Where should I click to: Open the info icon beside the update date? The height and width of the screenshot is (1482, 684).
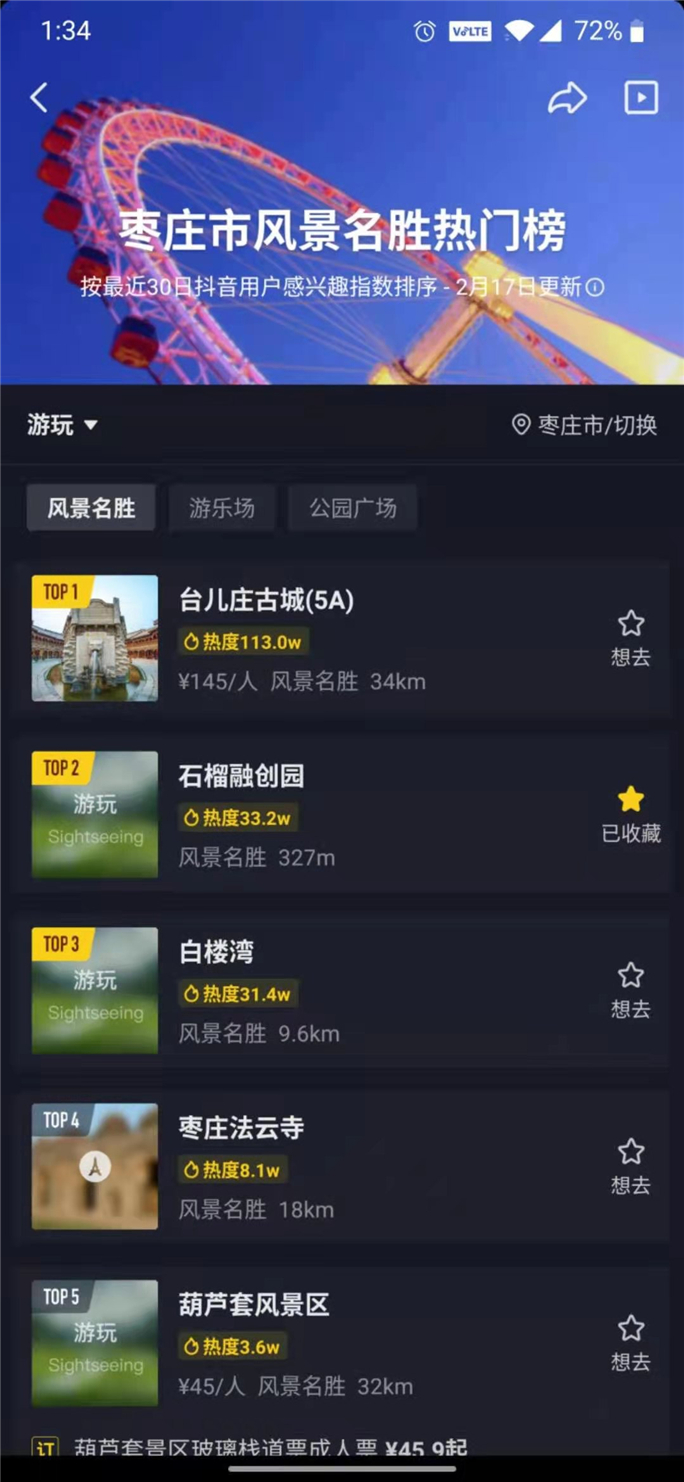click(595, 288)
